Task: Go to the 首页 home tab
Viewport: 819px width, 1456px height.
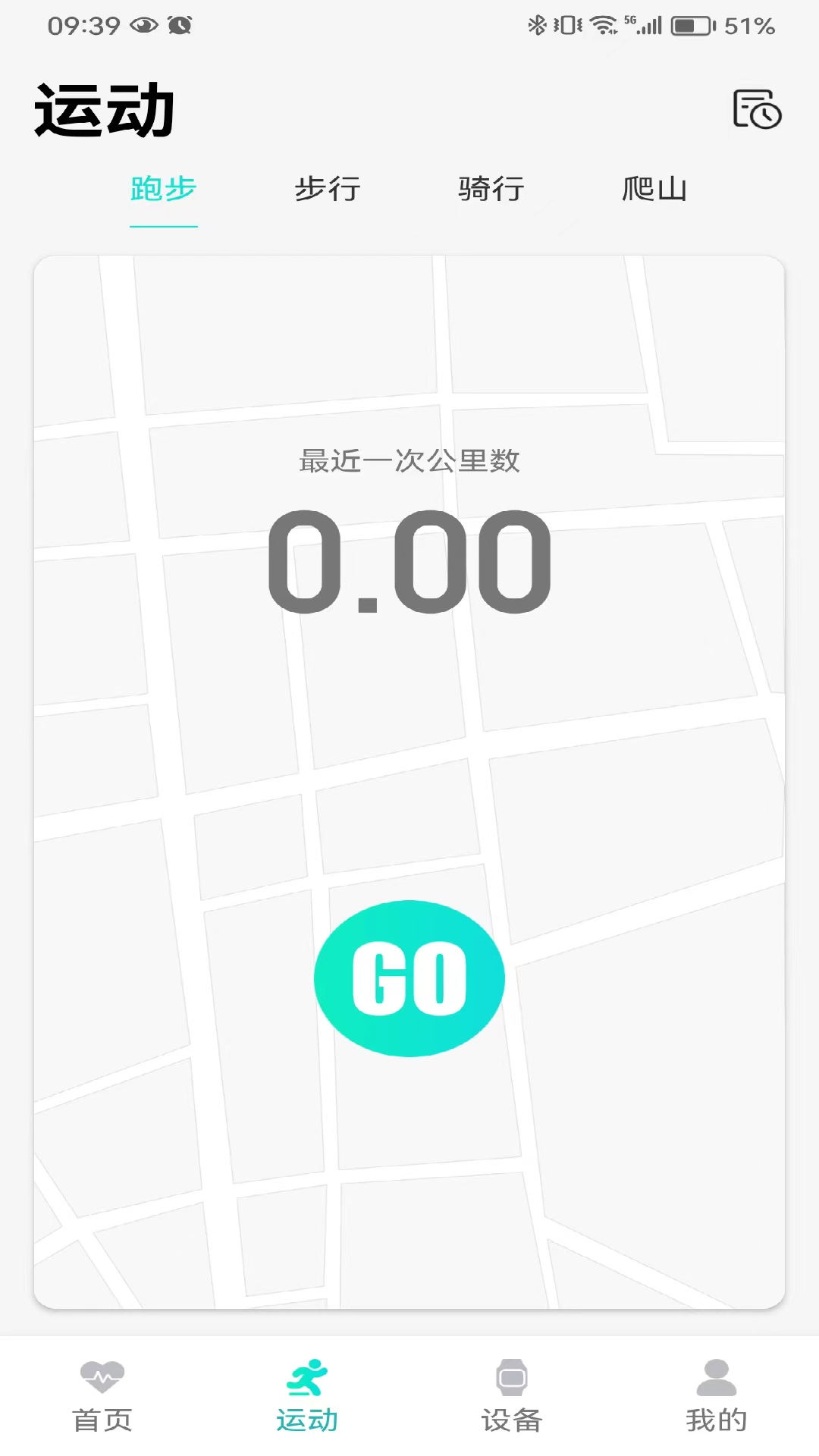Action: (102, 1397)
